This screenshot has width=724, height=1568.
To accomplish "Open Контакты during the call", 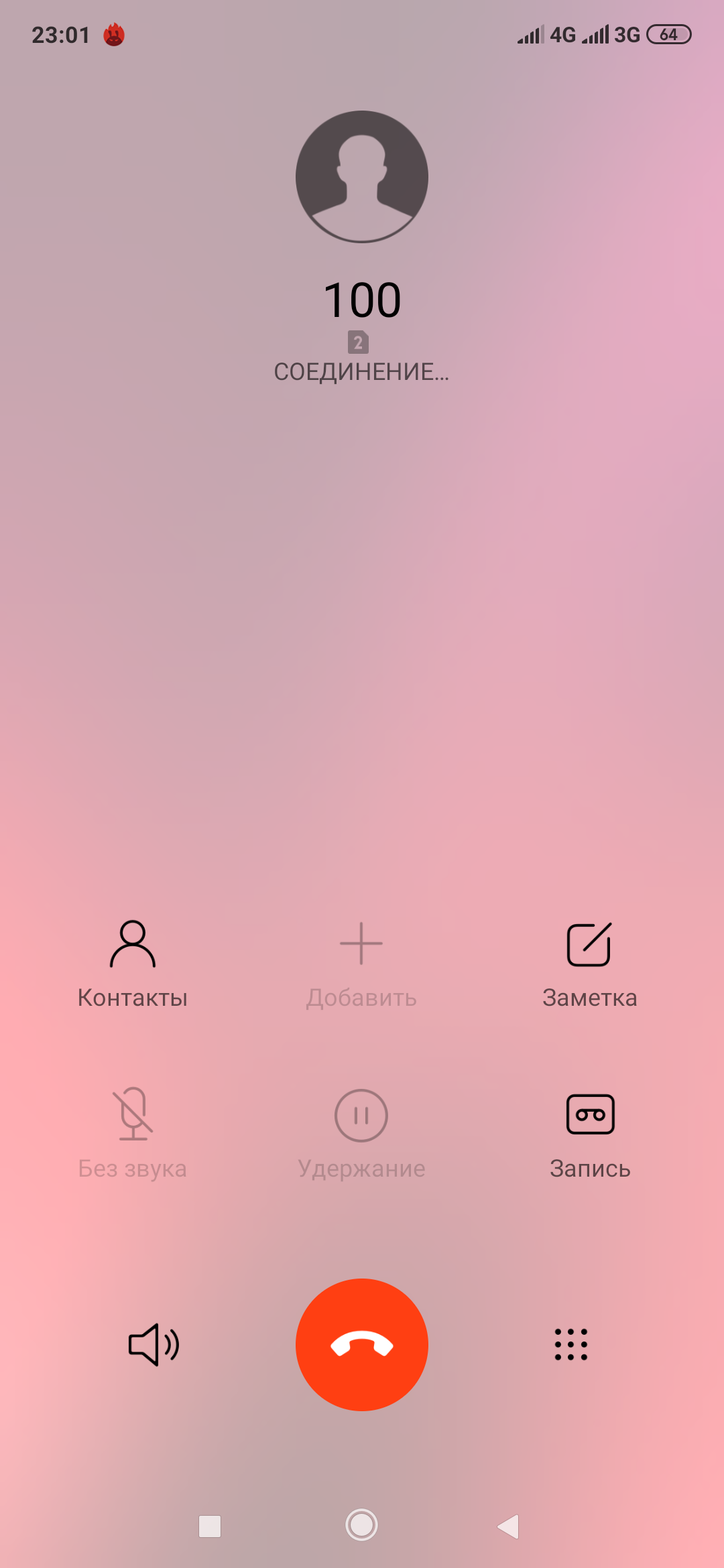I will click(x=133, y=964).
